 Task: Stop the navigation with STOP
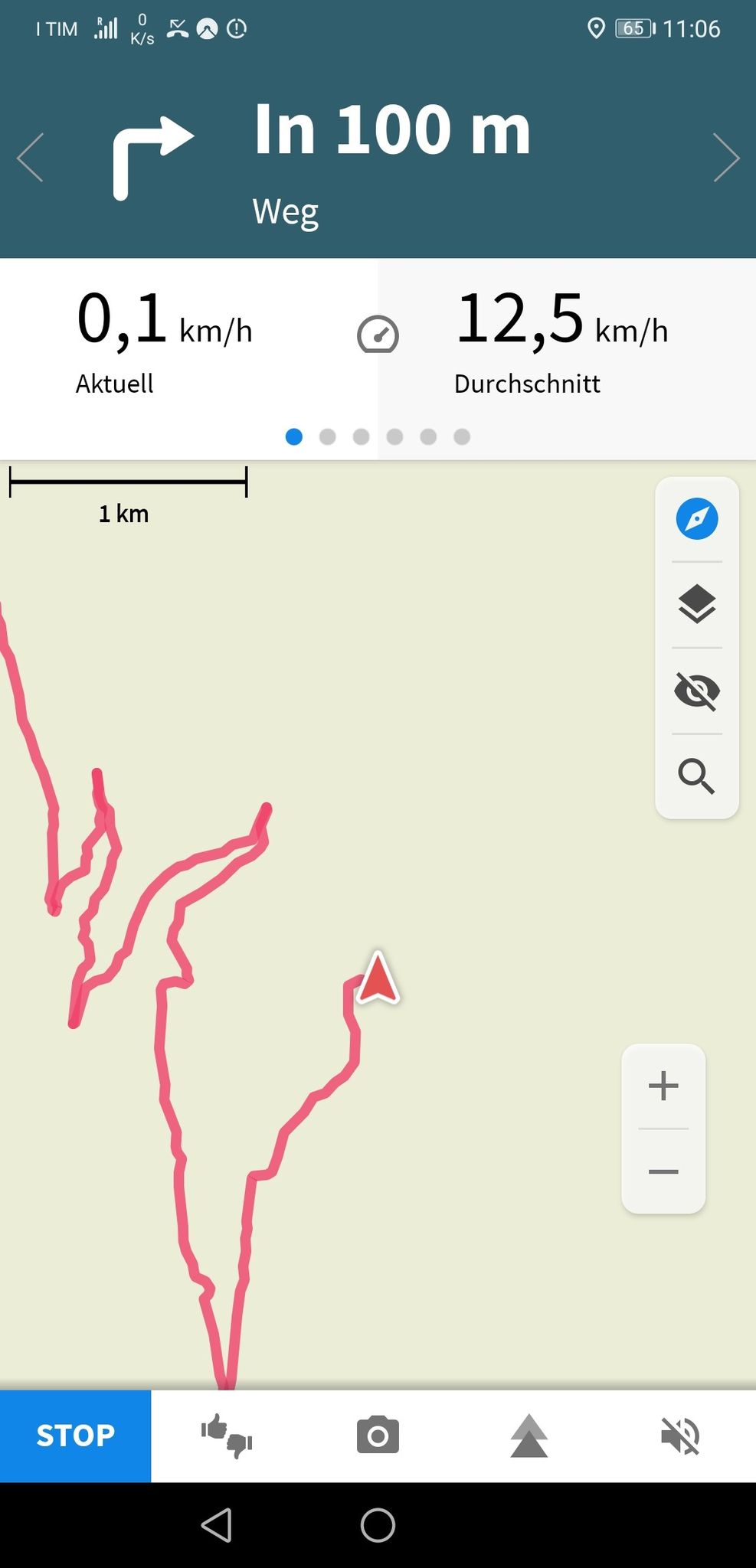pos(76,1436)
